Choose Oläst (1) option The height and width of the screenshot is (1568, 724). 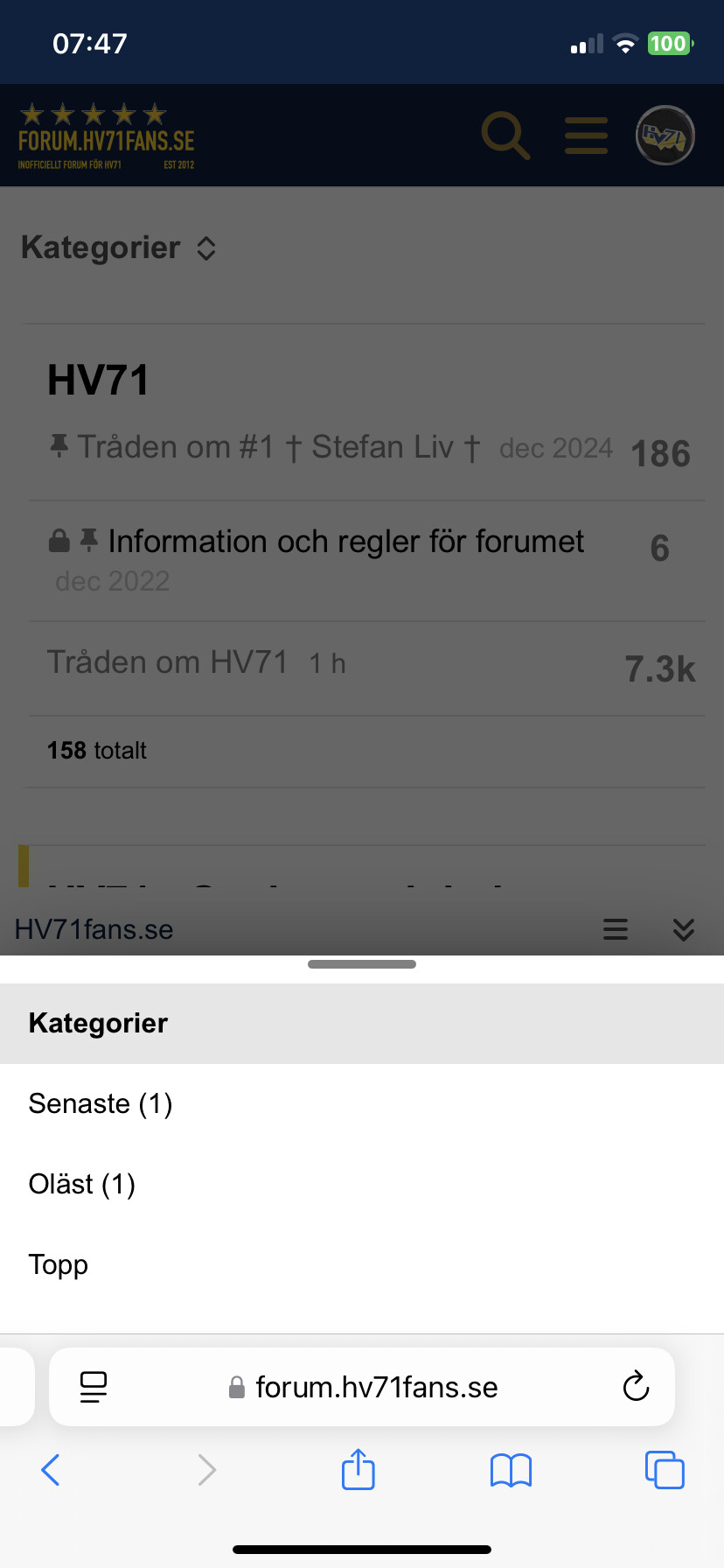[x=362, y=1185]
